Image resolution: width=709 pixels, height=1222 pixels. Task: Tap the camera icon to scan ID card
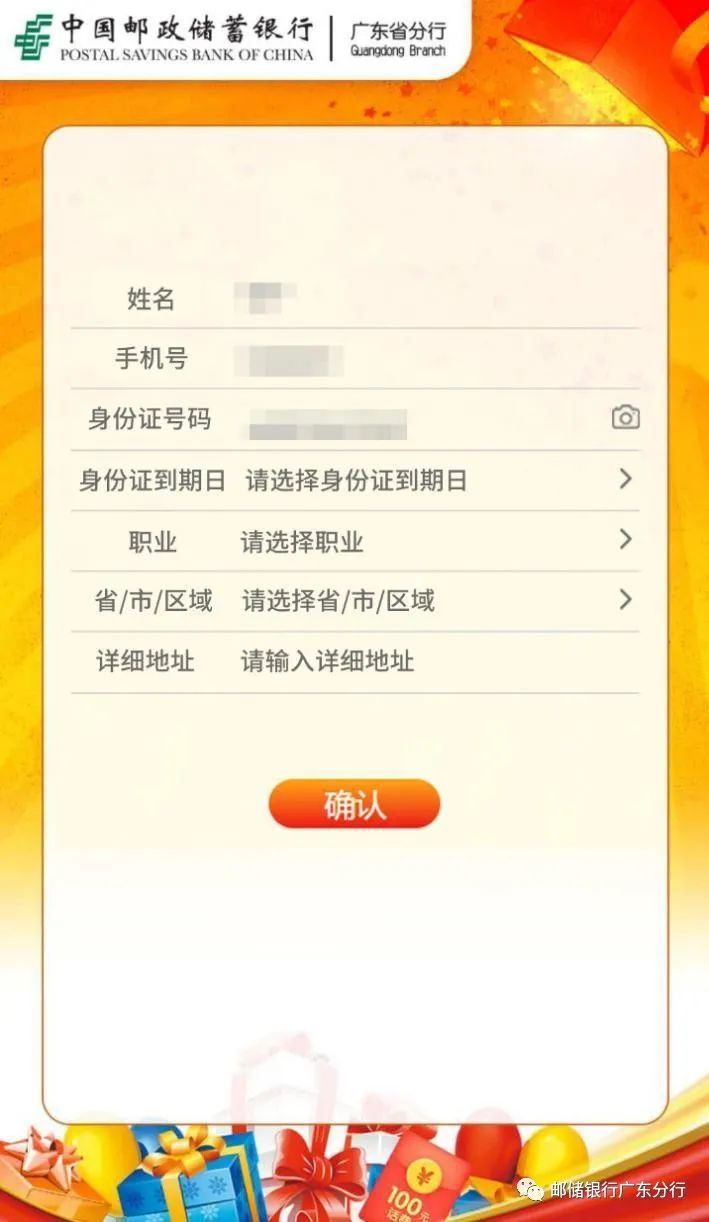[x=625, y=418]
